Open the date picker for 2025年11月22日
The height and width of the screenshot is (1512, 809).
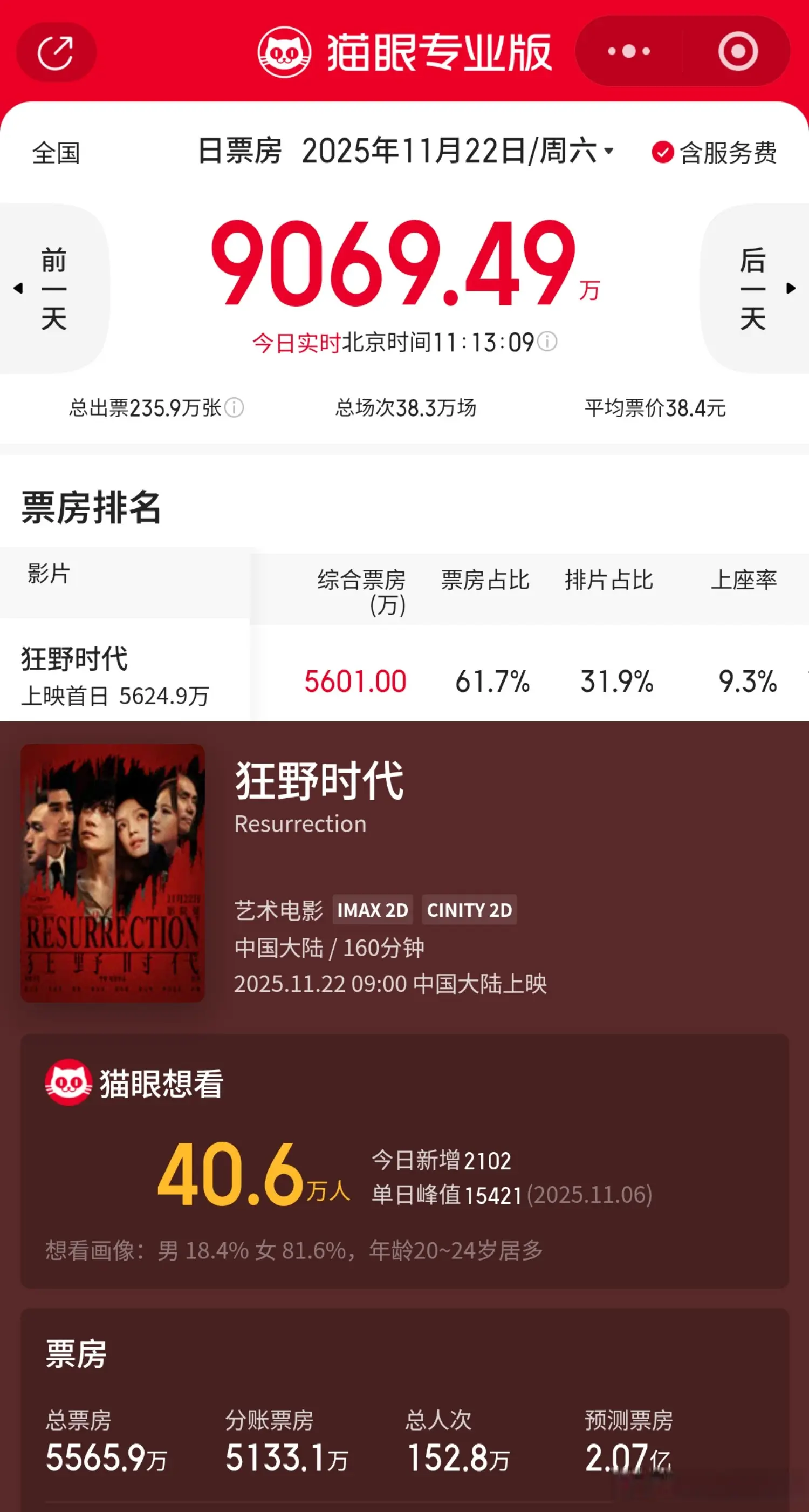coord(457,152)
